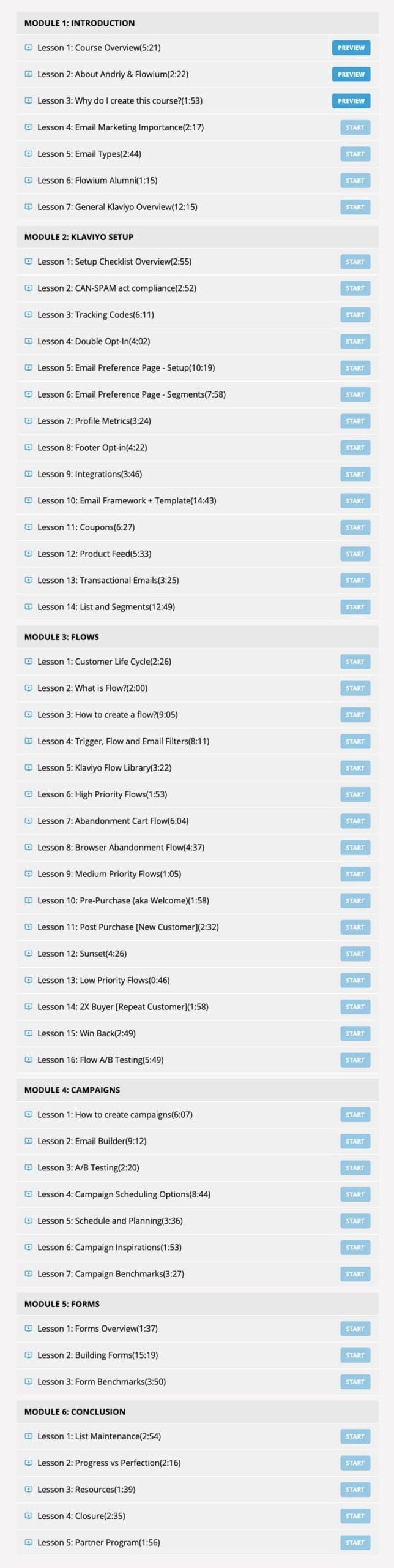
Task: Start the Abandonment Cart Flow lesson
Action: (x=355, y=821)
